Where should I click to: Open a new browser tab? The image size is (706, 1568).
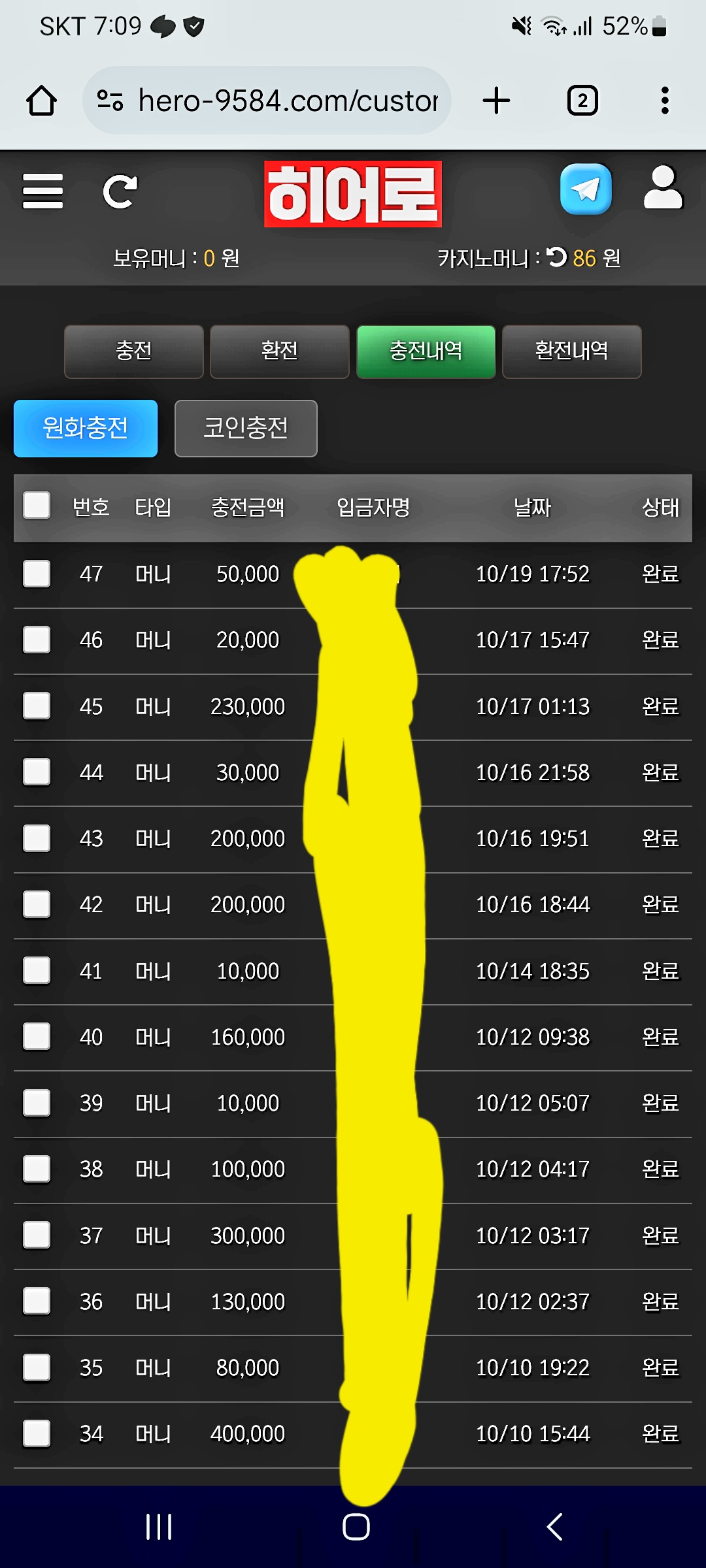496,101
